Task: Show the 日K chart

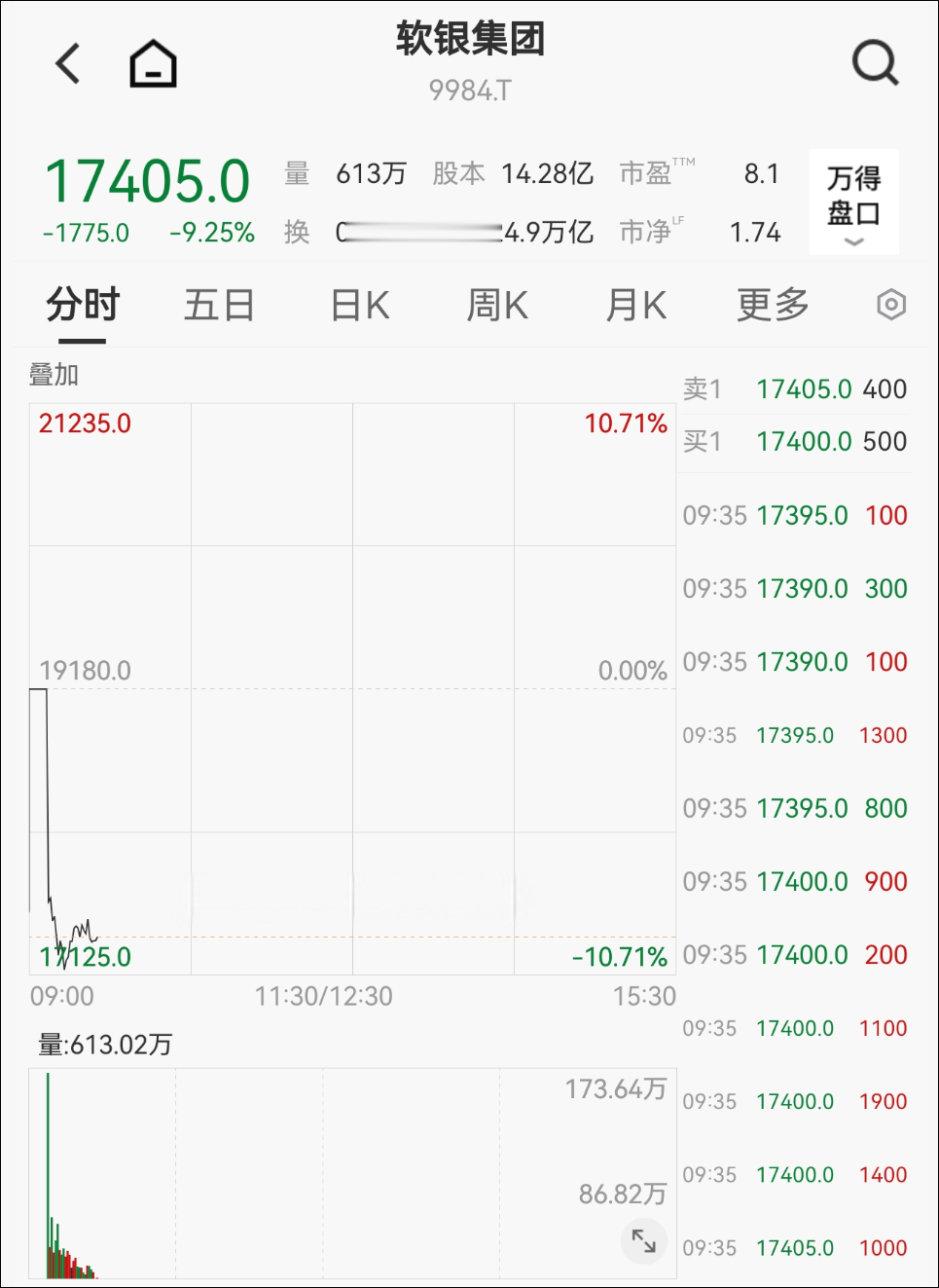Action: pos(360,306)
